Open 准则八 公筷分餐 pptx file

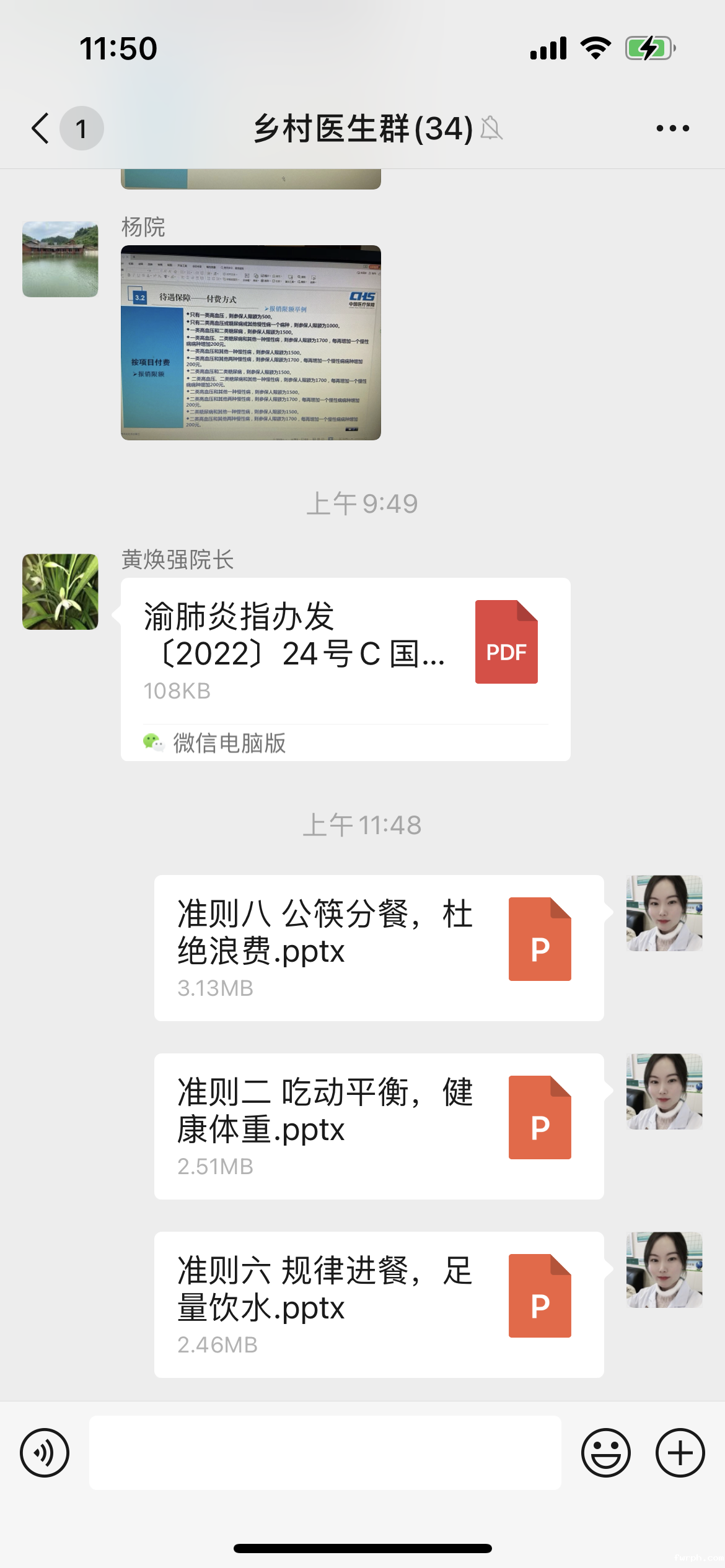point(379,947)
